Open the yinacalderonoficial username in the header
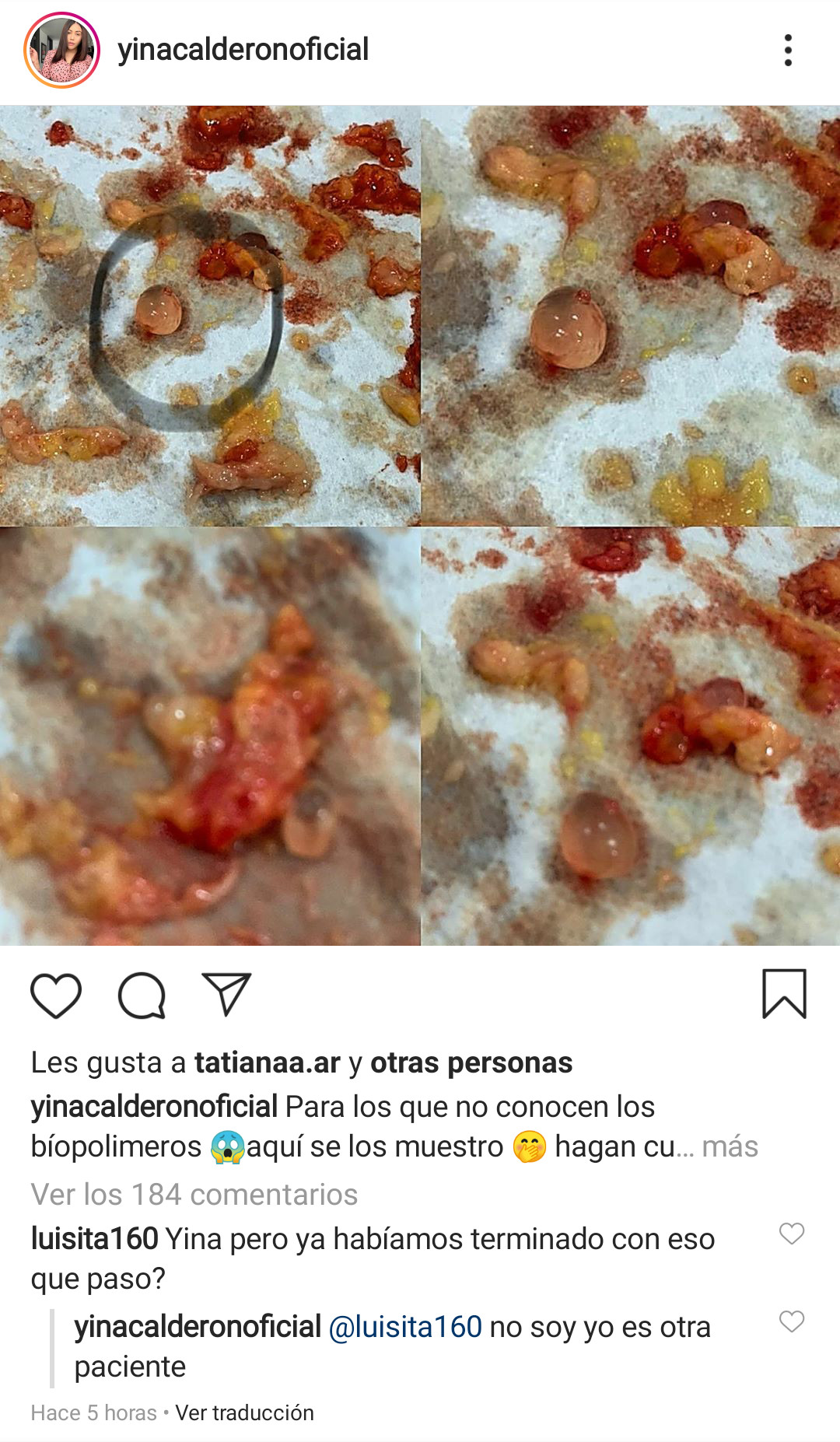The image size is (840, 1442). pyautogui.click(x=243, y=51)
